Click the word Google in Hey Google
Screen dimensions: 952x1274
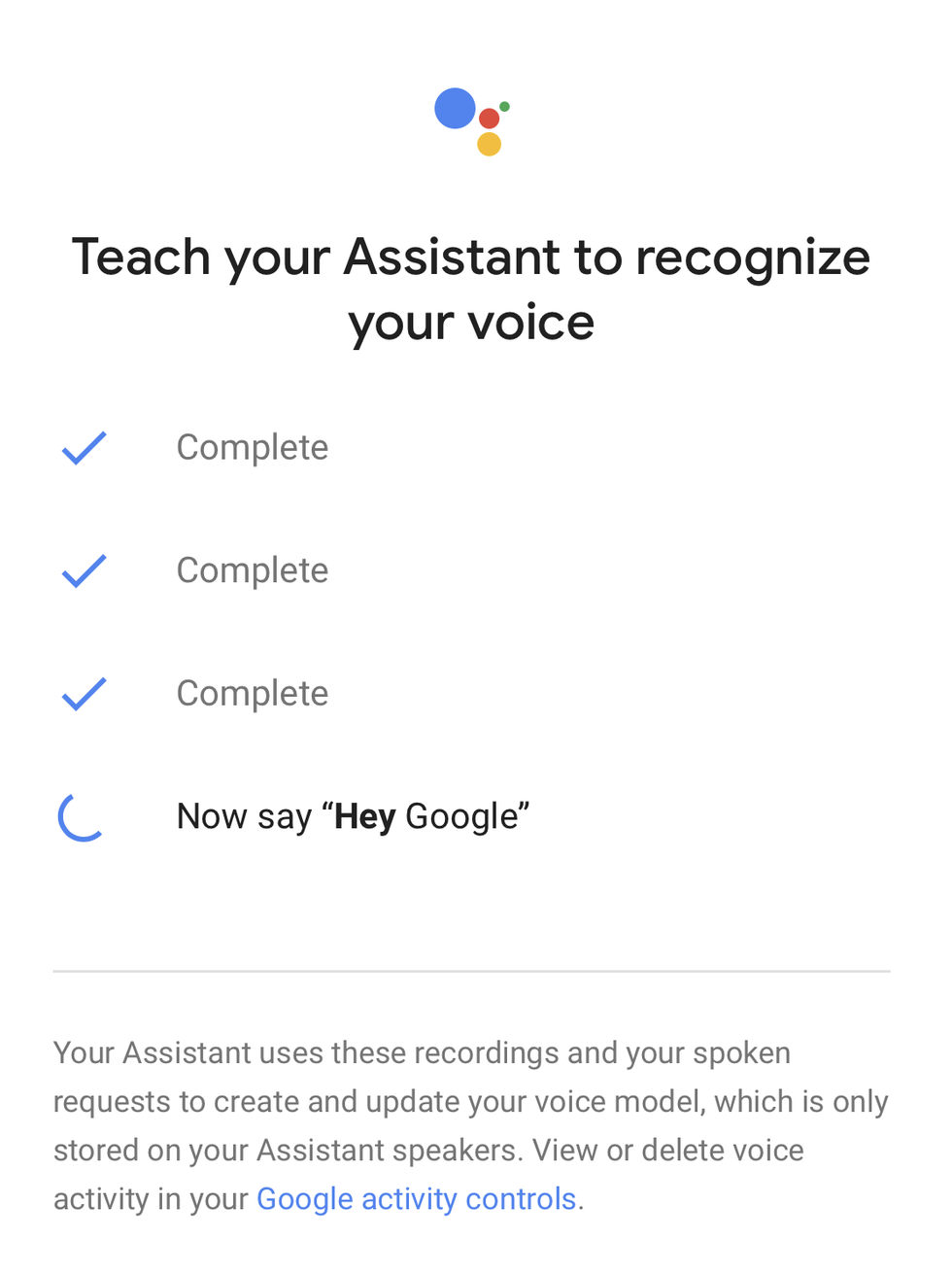click(459, 816)
